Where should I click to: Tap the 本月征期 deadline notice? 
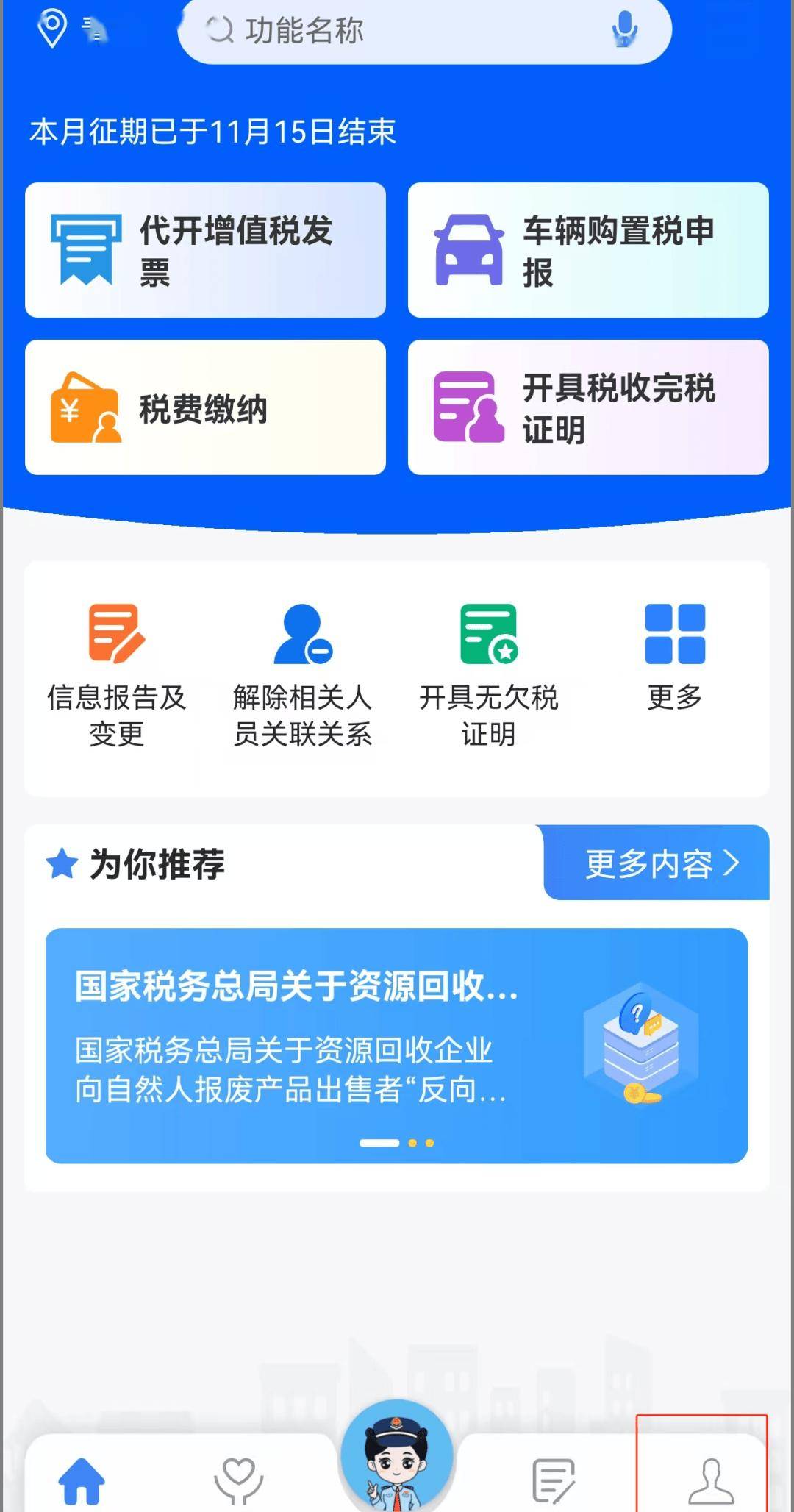click(x=212, y=132)
